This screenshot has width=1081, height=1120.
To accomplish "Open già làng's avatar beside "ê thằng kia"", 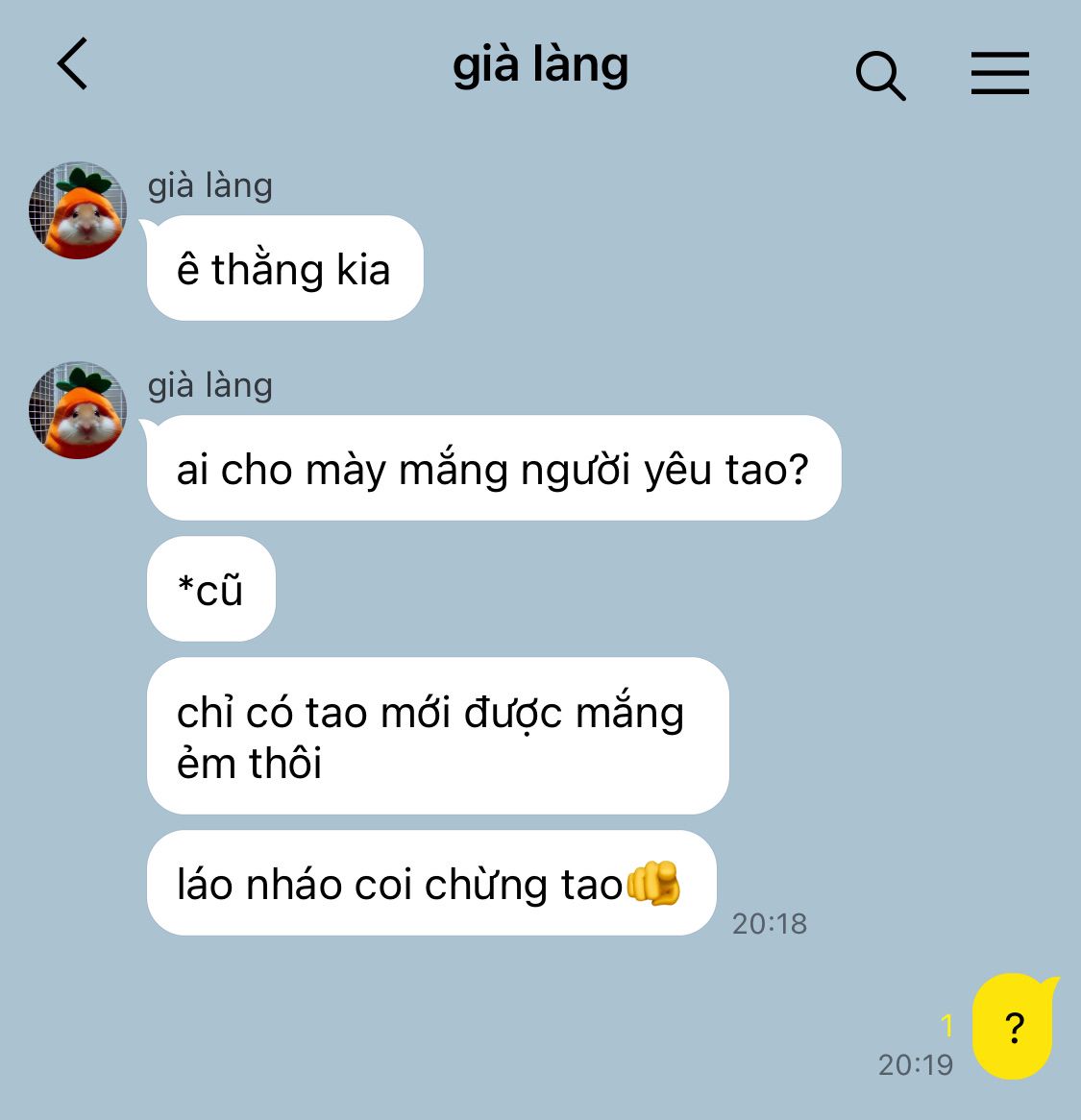I will pos(78,210).
